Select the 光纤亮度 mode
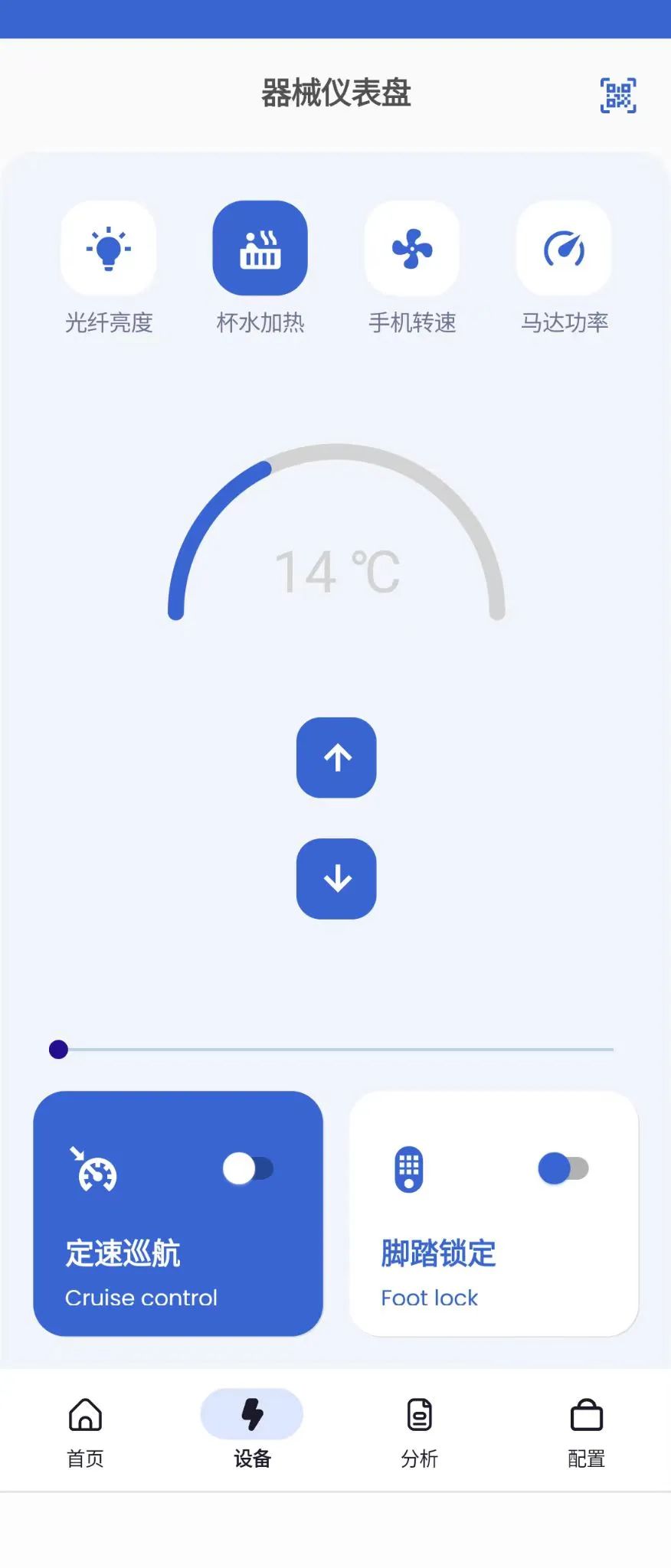Screen dimensions: 671x1568 (x=108, y=249)
